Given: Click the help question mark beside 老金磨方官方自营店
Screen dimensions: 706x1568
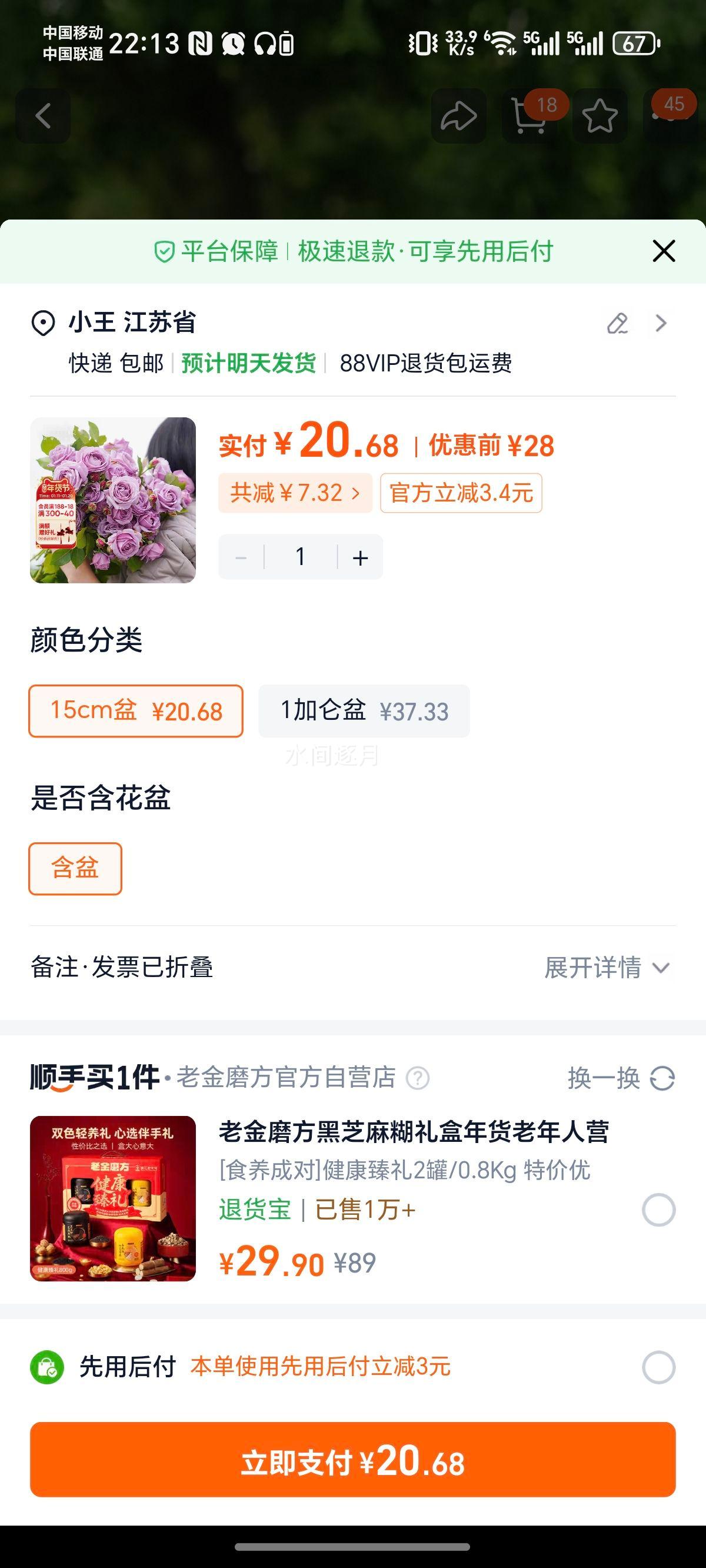Looking at the screenshot, I should 420,1076.
